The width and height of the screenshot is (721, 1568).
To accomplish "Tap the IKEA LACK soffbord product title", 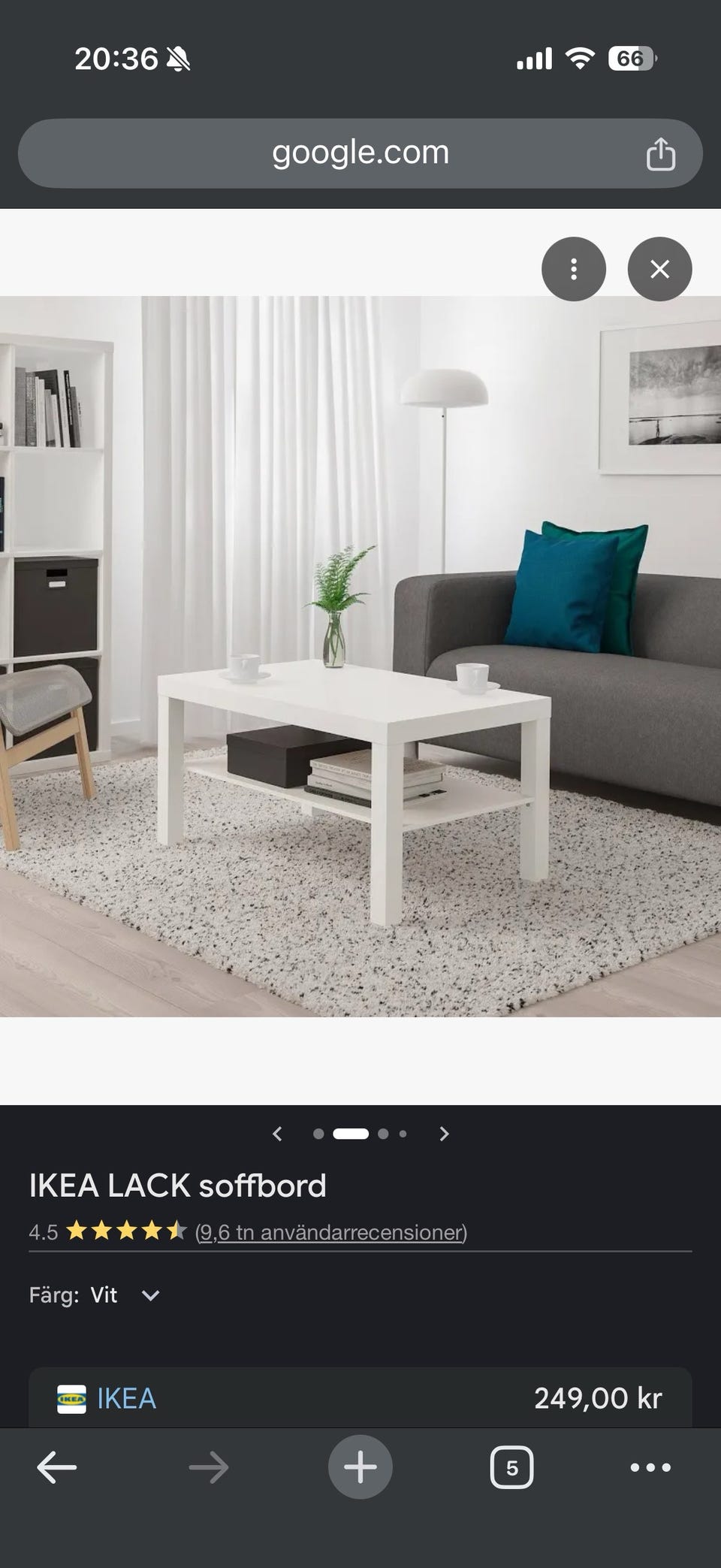I will pyautogui.click(x=177, y=1185).
